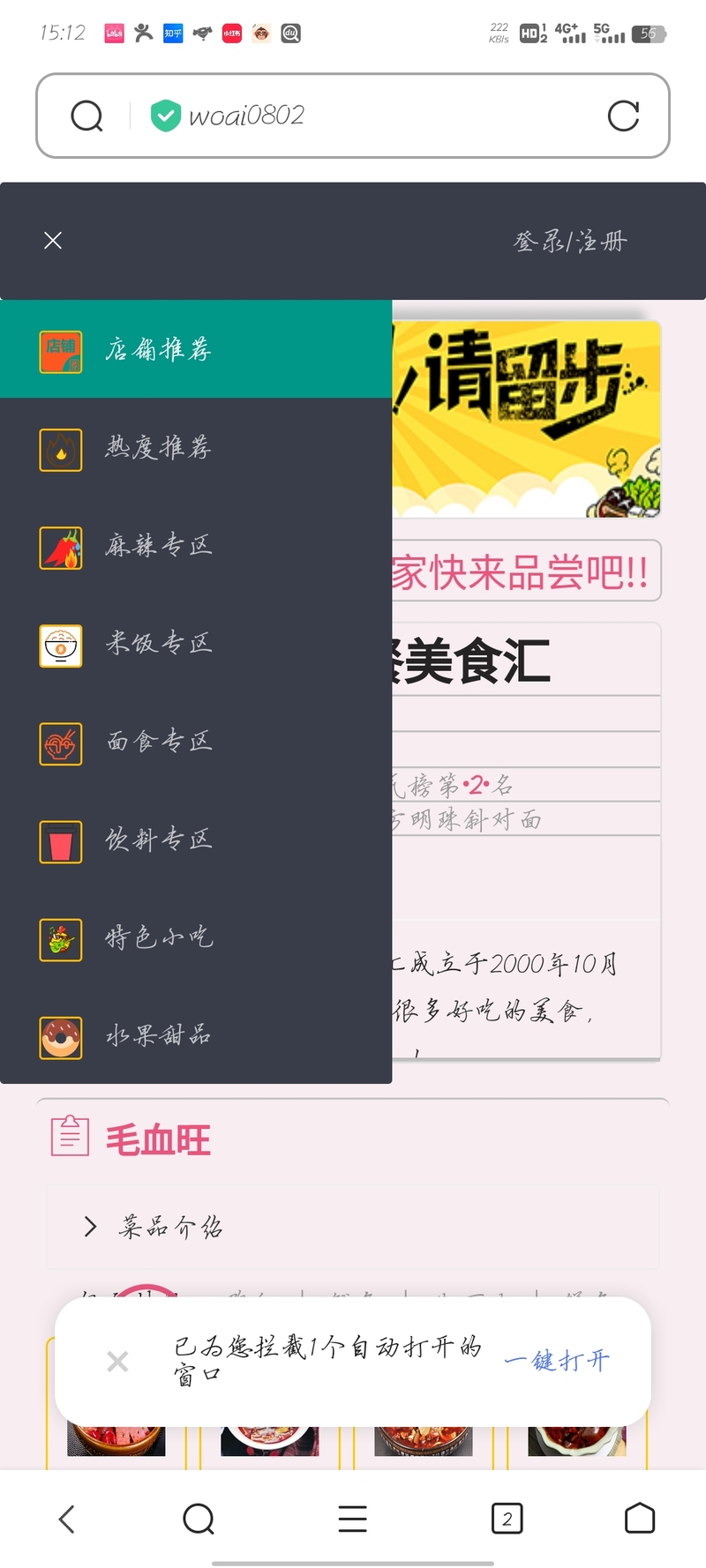Viewport: 706px width, 1568px height.
Task: Go to 麻辣专区 section
Action: pyautogui.click(x=196, y=545)
